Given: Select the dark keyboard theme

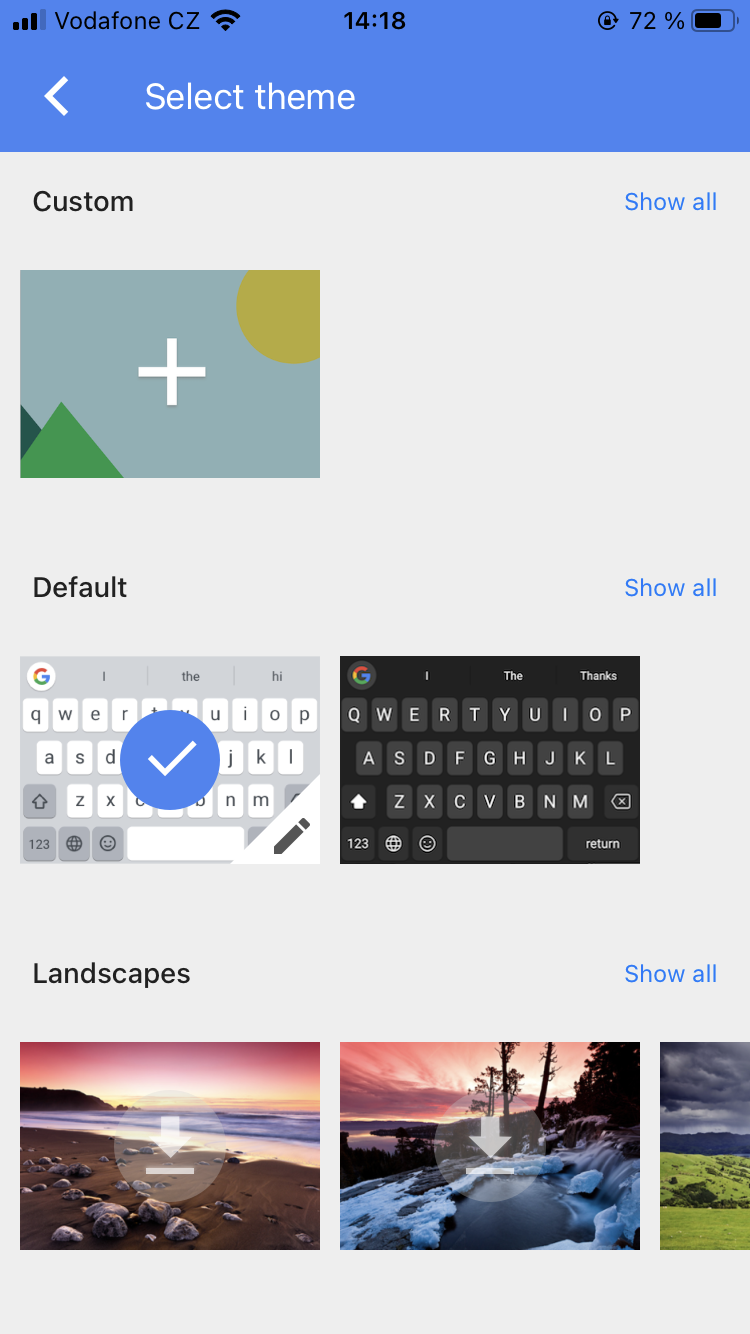Looking at the screenshot, I should pos(489,760).
